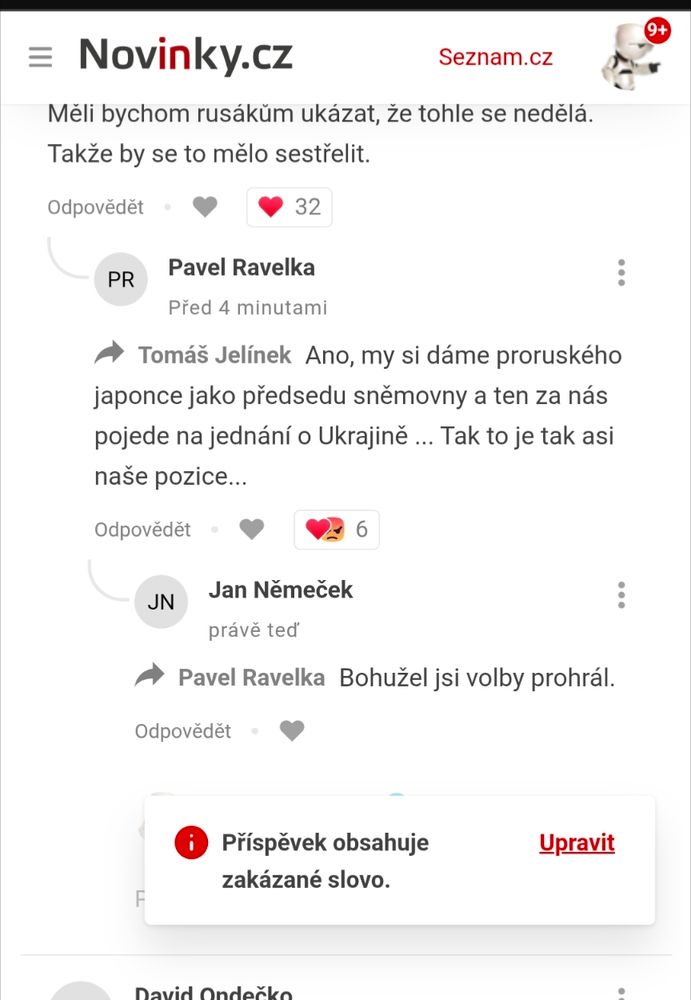Reply to Pavel Ravelka's comment
Viewport: 691px width, 1000px height.
(142, 529)
